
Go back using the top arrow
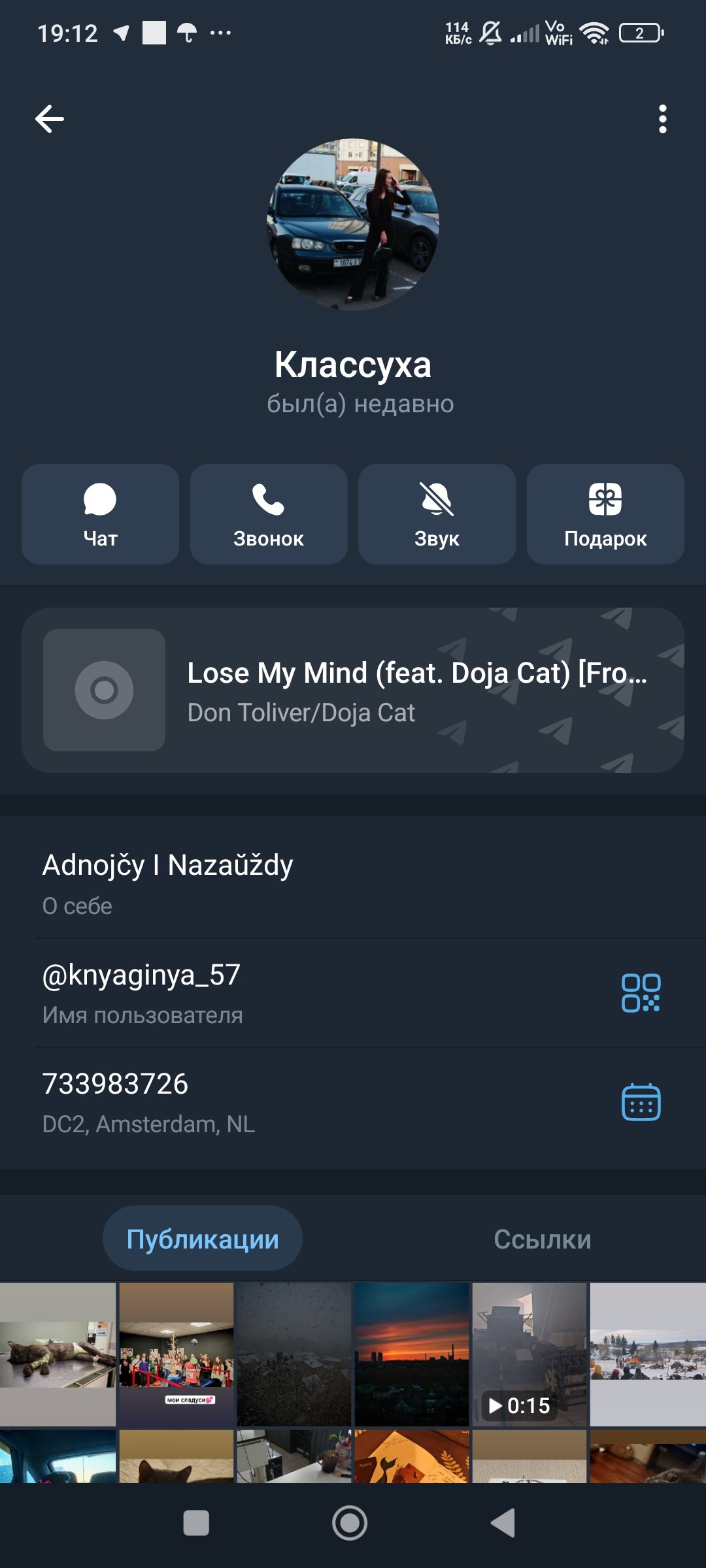point(50,119)
